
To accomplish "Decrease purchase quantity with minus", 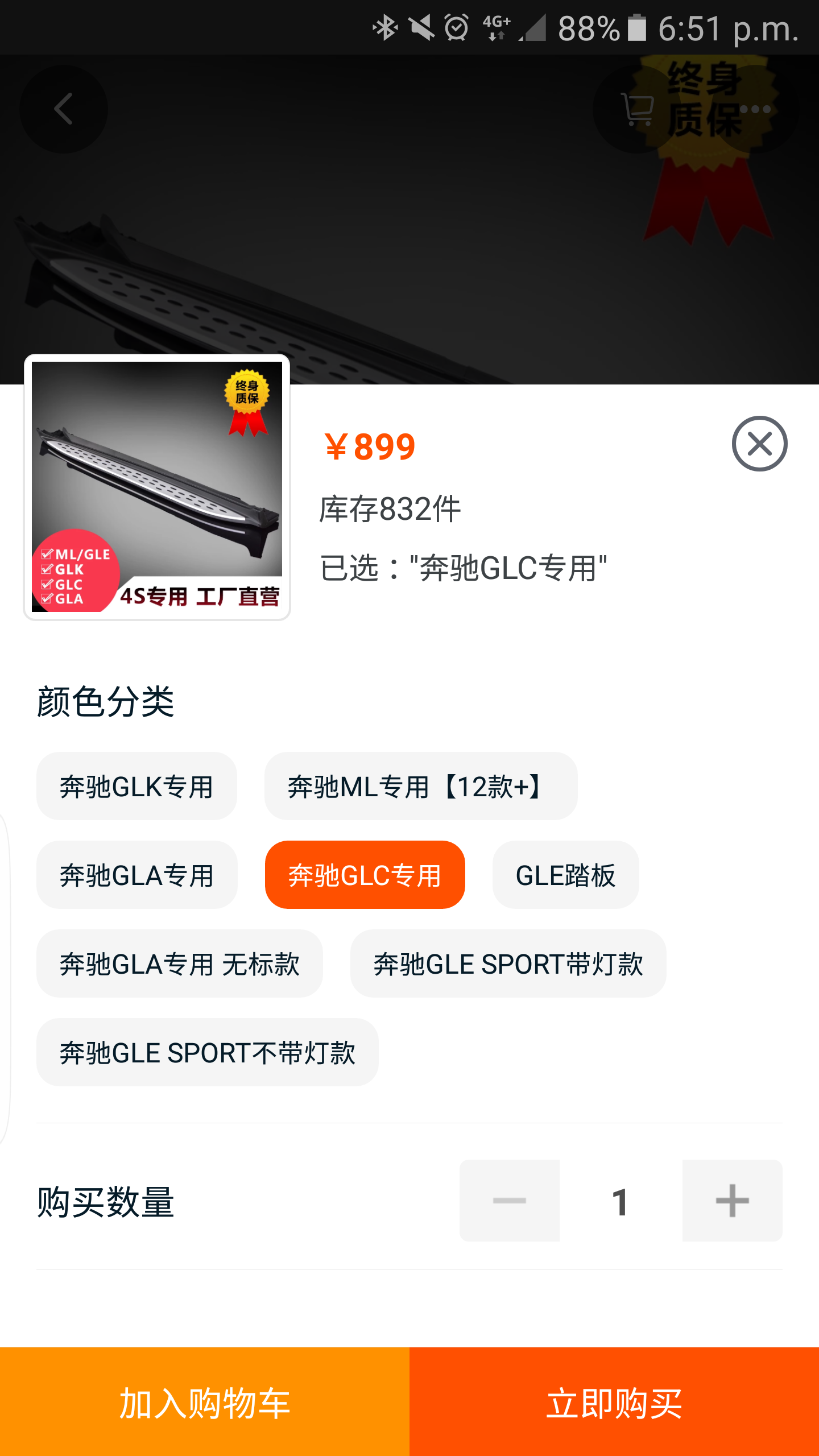I will point(510,1201).
